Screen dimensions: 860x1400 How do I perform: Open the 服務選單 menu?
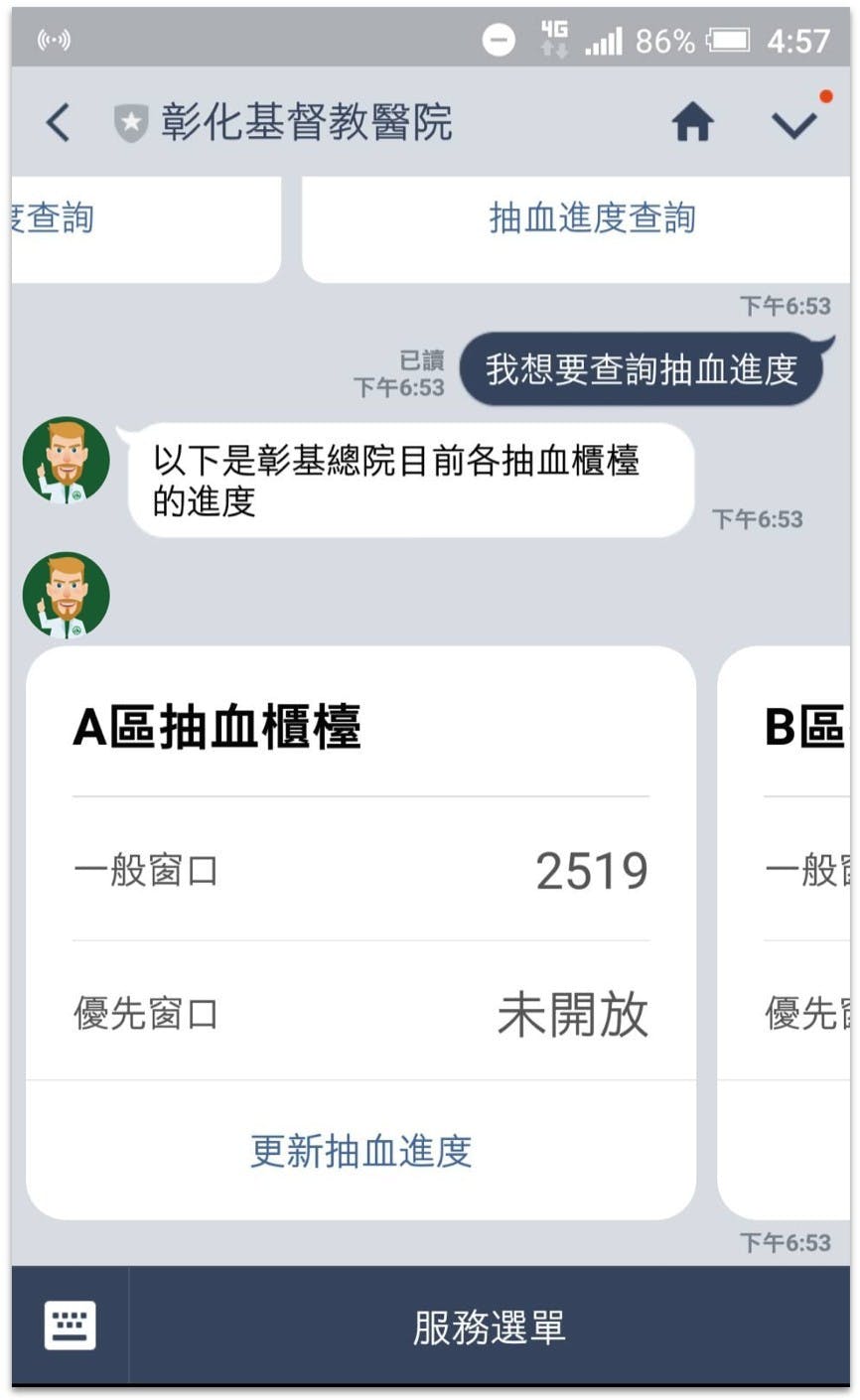[x=489, y=1328]
